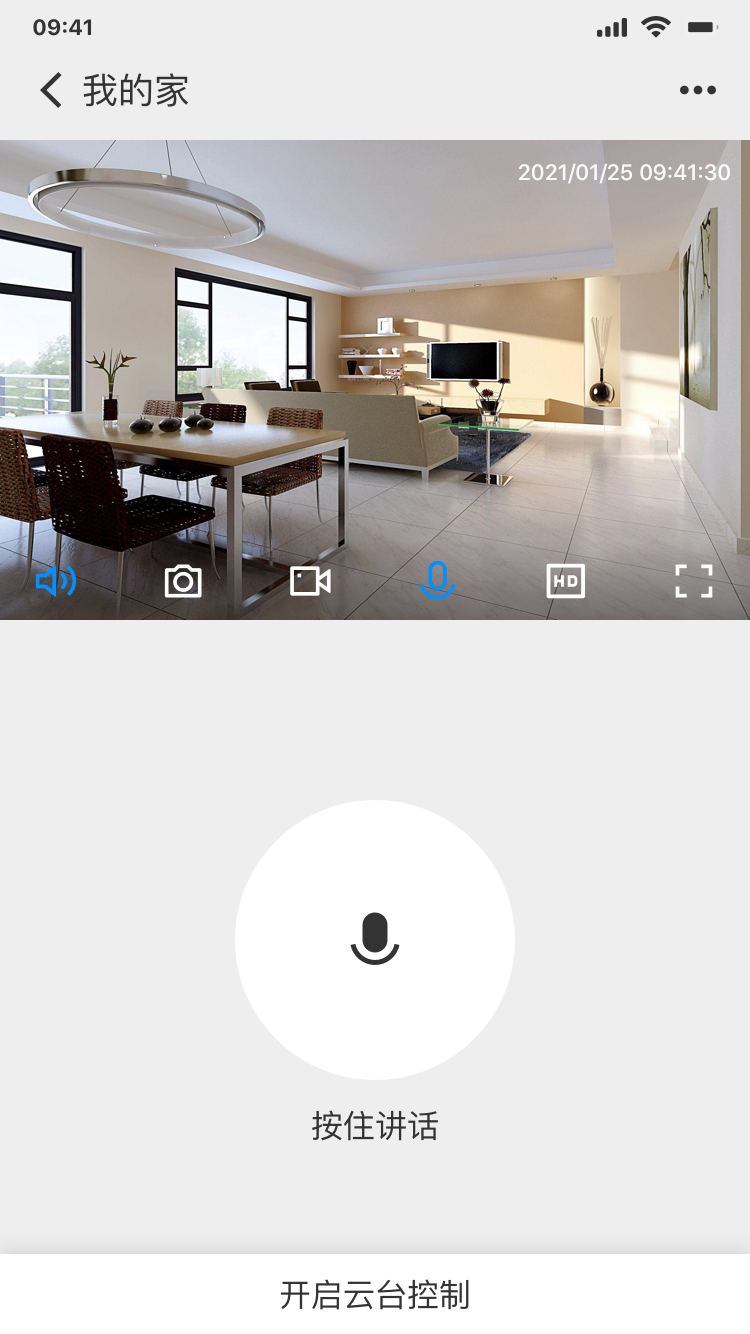Enable 开启云台控制 pan-tilt control
Viewport: 750px width, 1334px height.
(375, 1294)
